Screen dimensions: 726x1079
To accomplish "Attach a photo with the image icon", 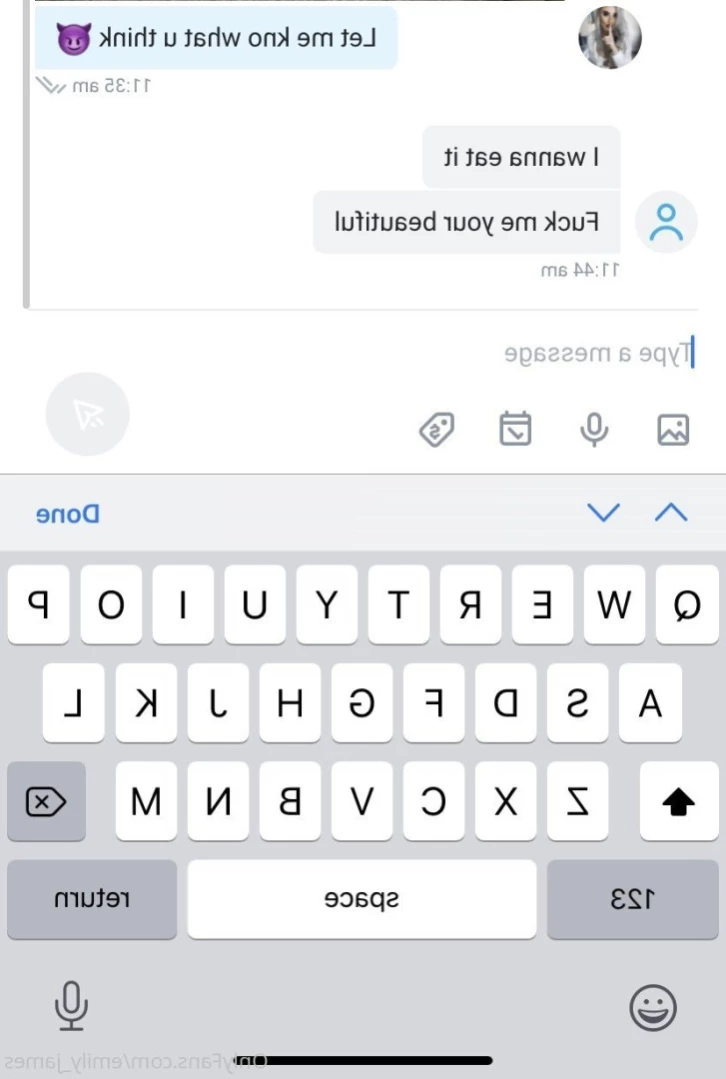I will click(x=673, y=430).
